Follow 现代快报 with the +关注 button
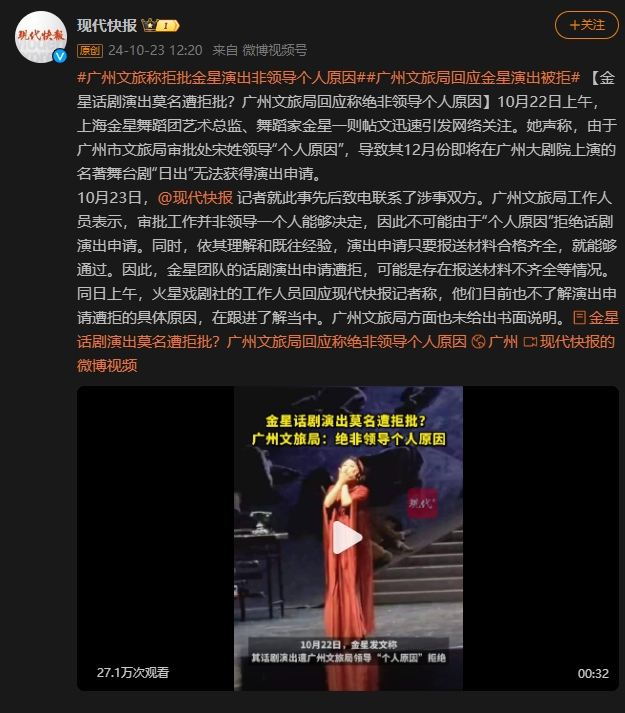The width and height of the screenshot is (625, 713). 586,25
